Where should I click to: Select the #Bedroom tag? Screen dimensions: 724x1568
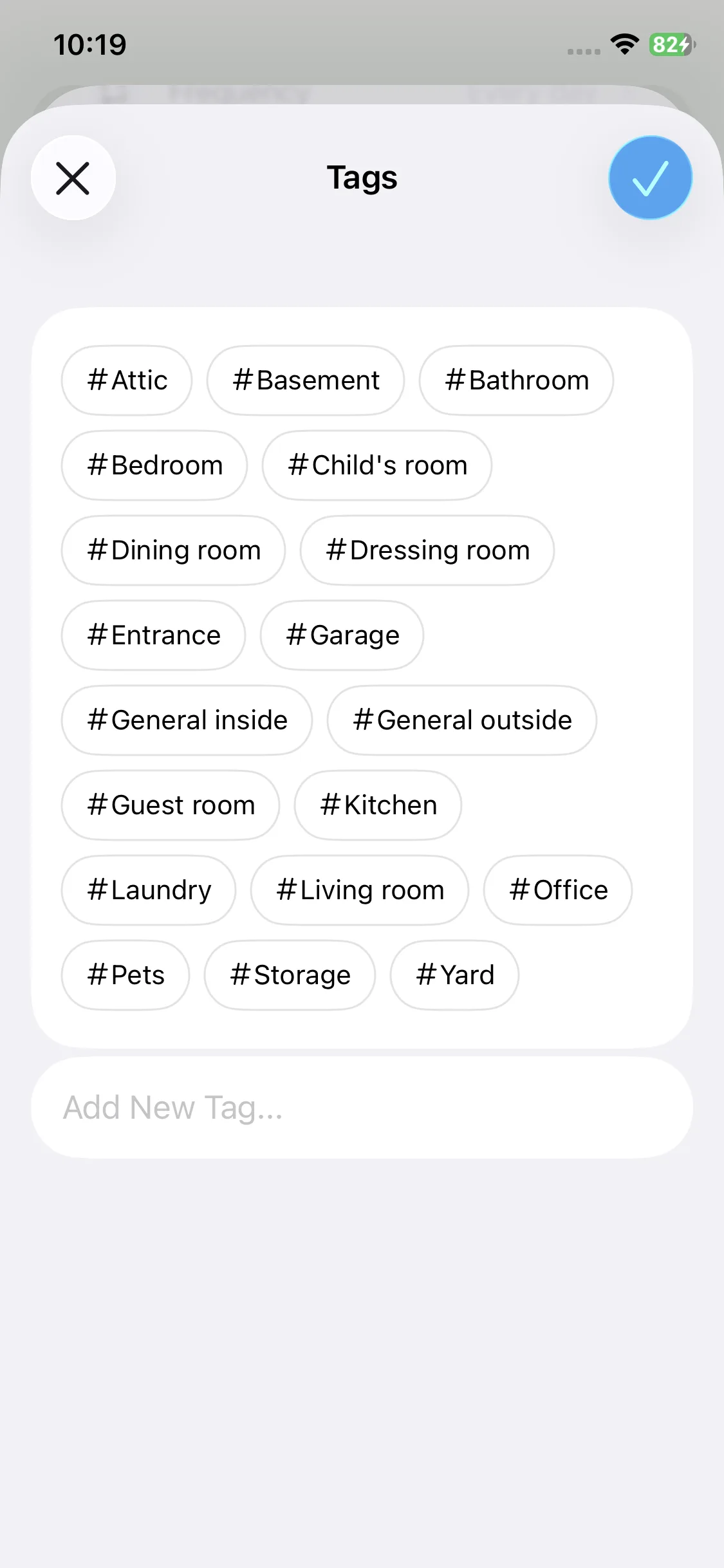tap(154, 465)
